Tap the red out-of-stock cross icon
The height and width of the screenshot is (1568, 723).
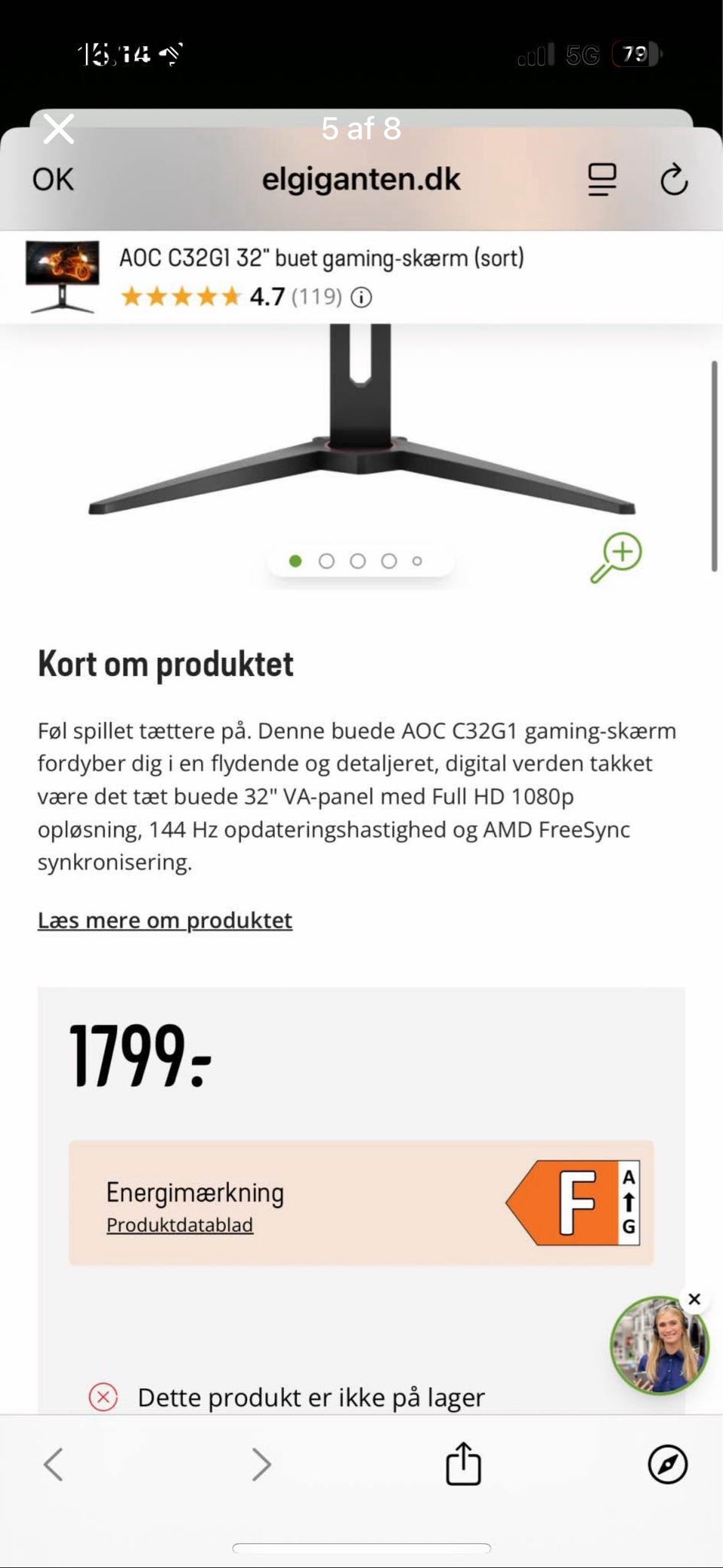pyautogui.click(x=102, y=1397)
